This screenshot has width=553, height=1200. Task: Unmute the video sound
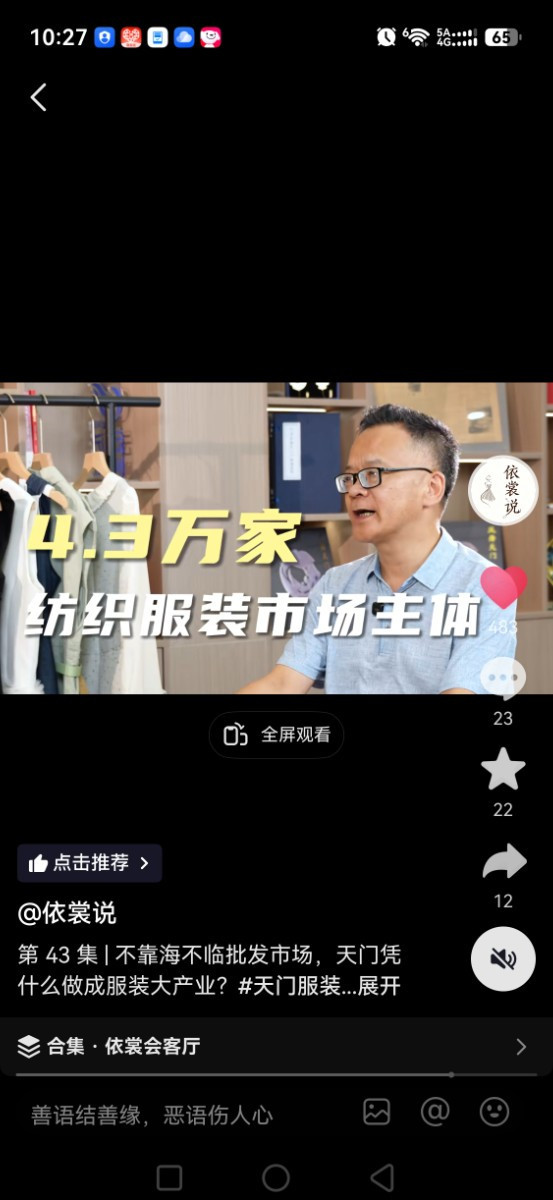[x=504, y=959]
